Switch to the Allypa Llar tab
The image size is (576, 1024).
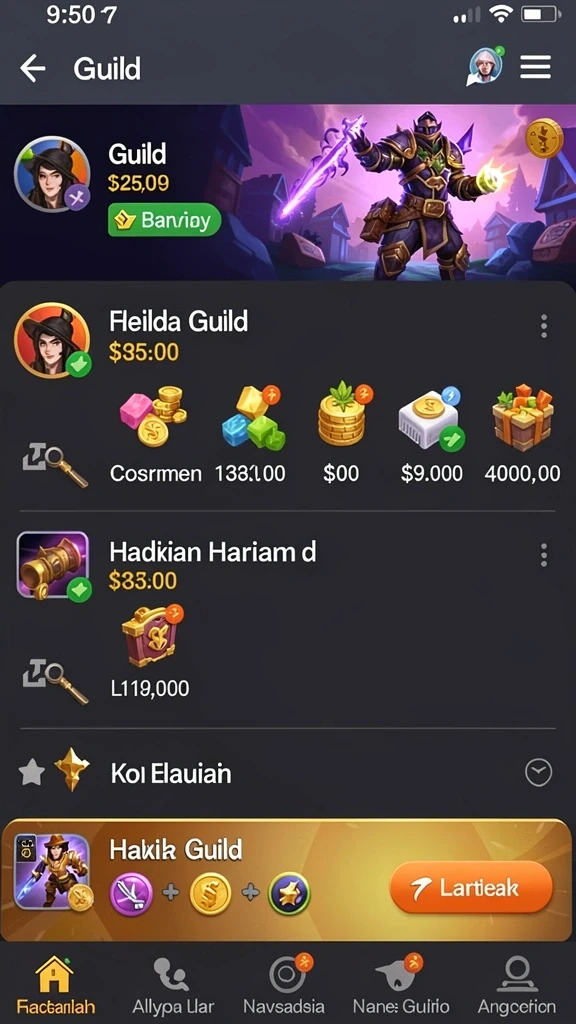[172, 985]
